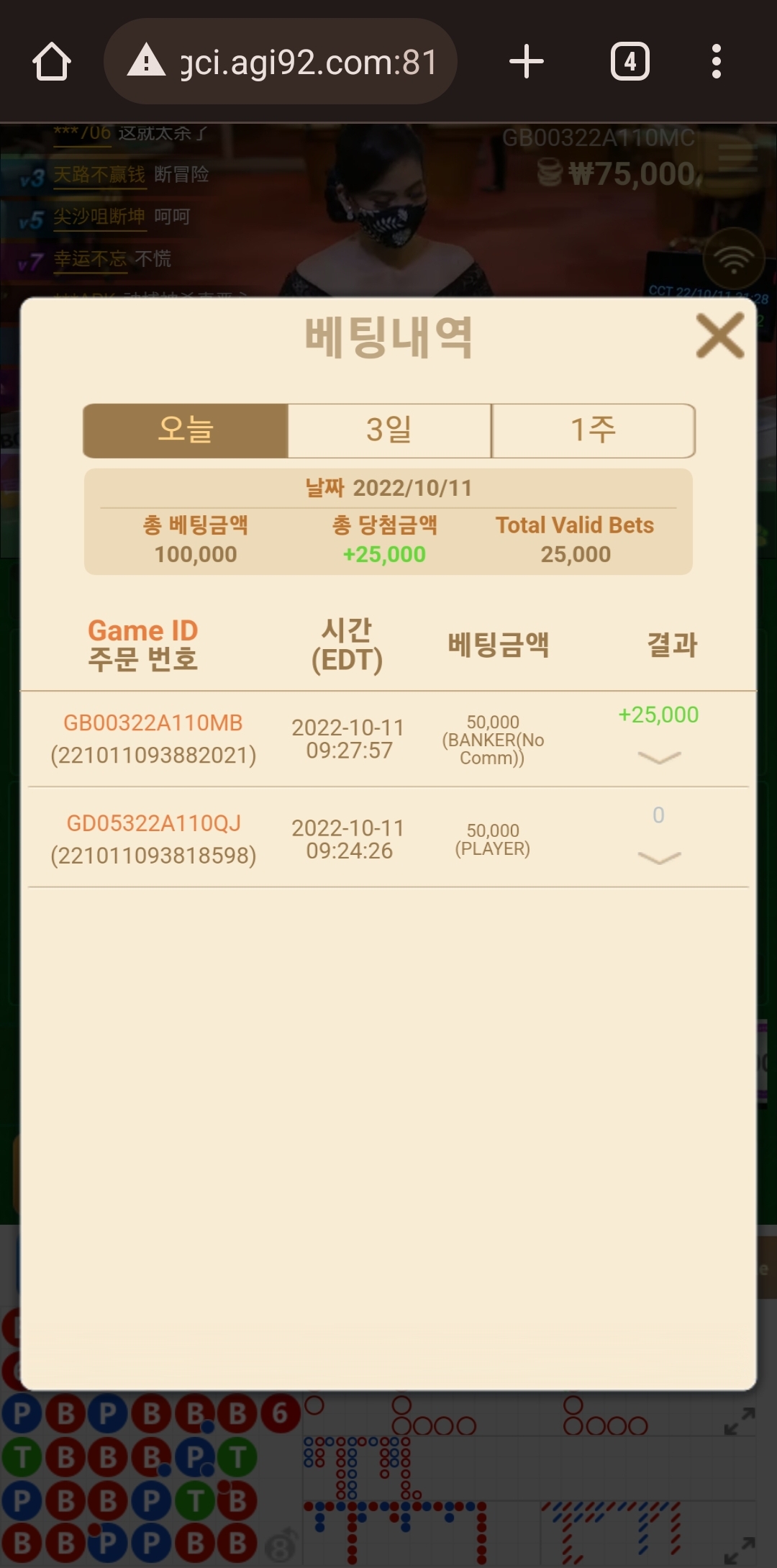The height and width of the screenshot is (1568, 777).
Task: Switch to the 오늘 tab
Action: (186, 430)
